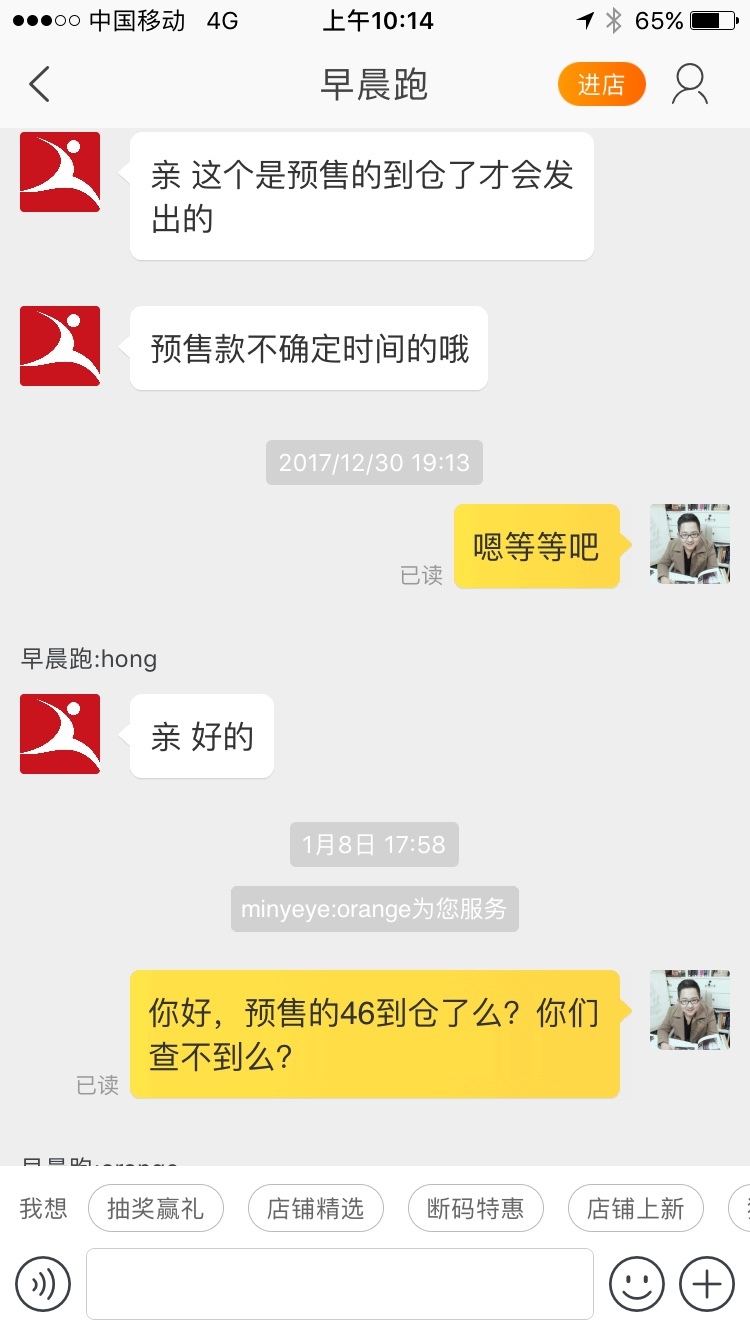750x1334 pixels.
Task: Open the emoji picker
Action: (637, 1284)
